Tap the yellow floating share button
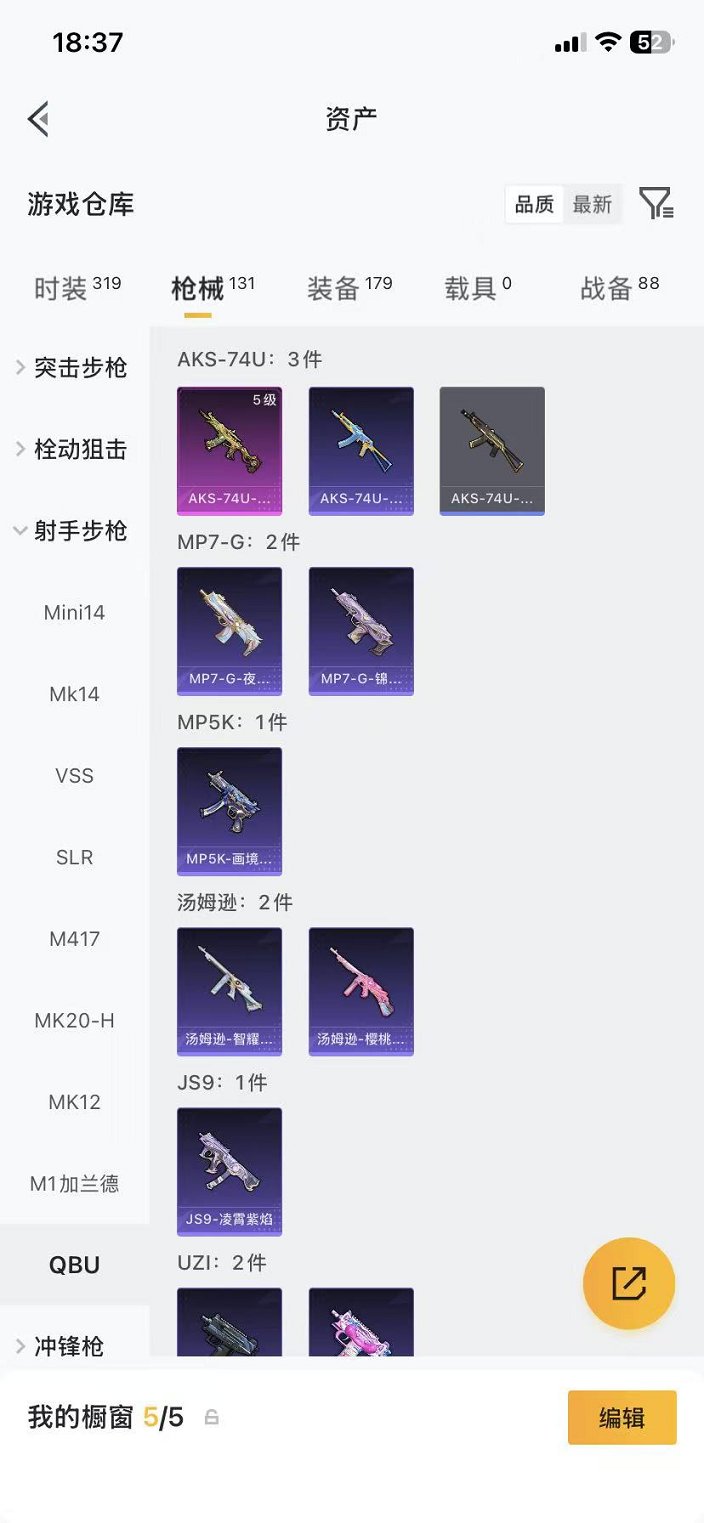 tap(629, 1283)
